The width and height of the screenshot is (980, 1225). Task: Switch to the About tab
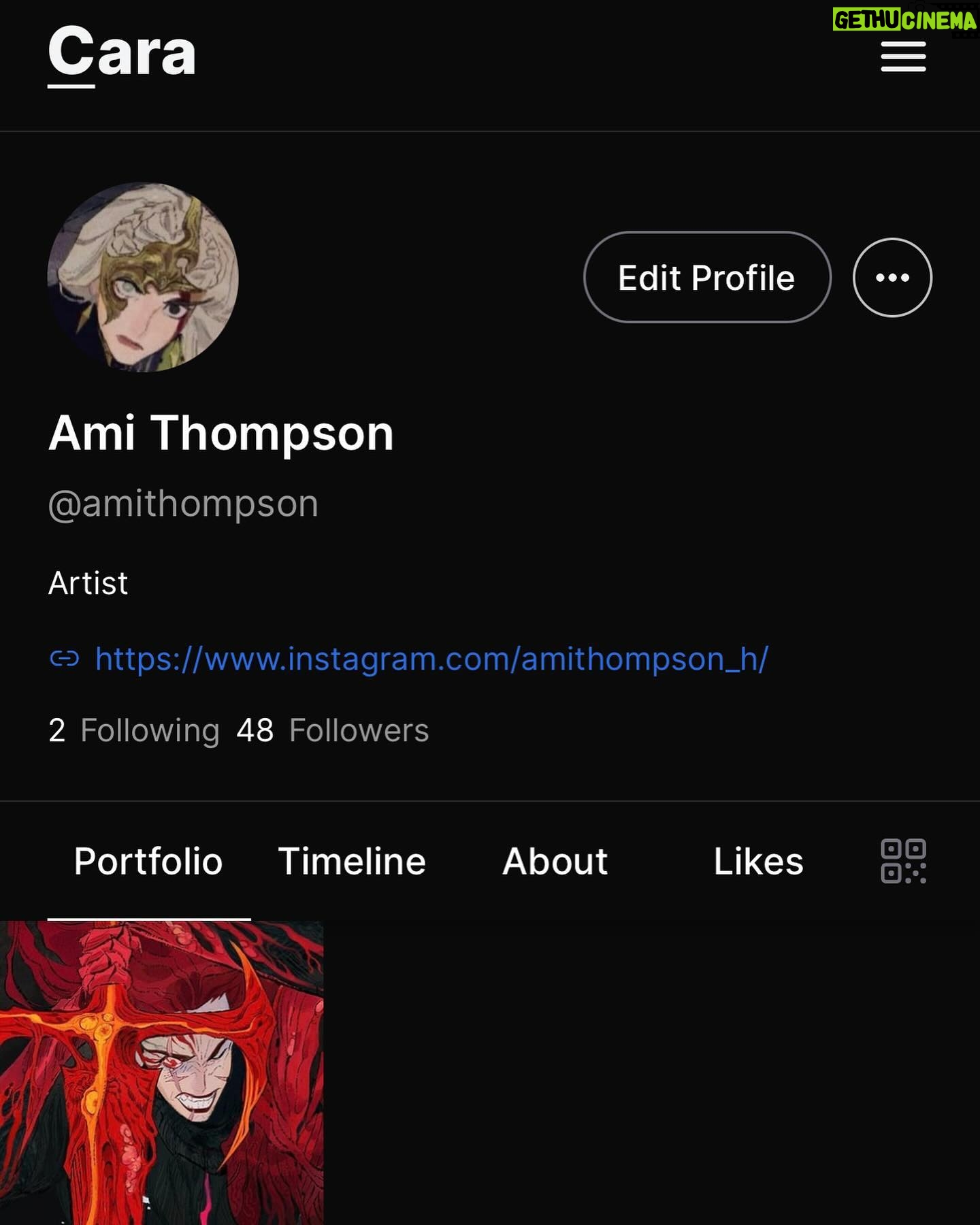(555, 862)
